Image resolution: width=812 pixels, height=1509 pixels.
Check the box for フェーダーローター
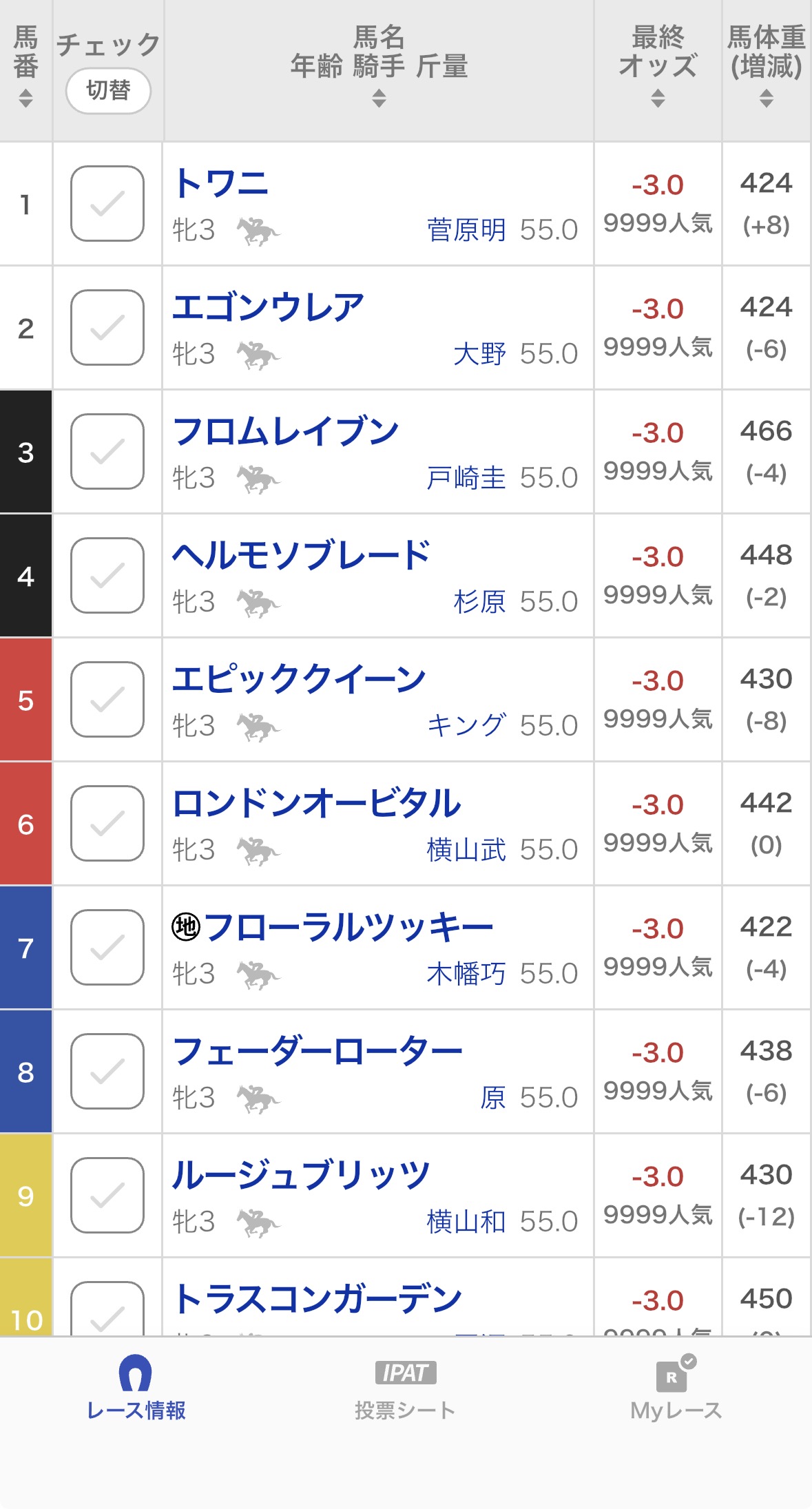107,1072
